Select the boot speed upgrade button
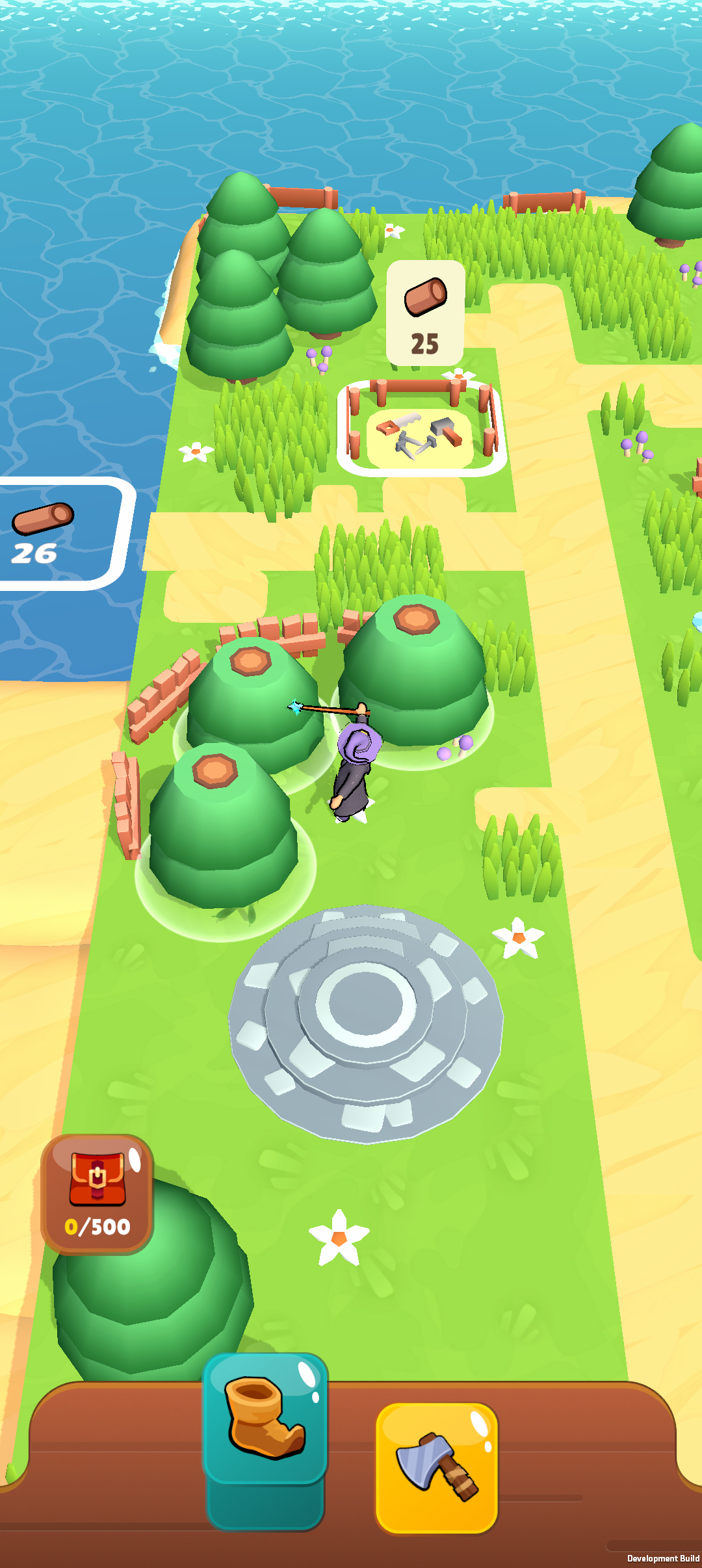 pyautogui.click(x=265, y=1419)
